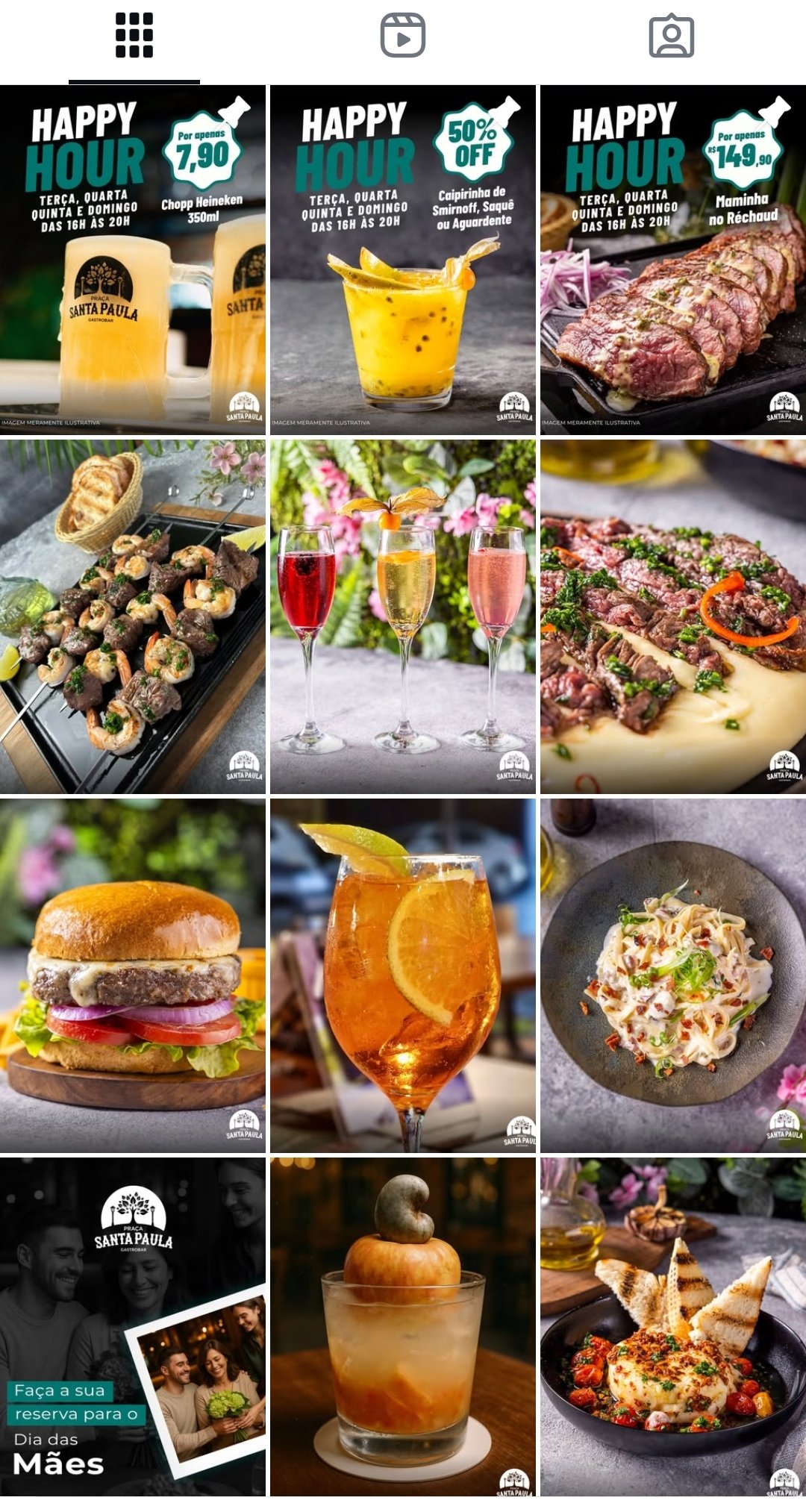
Task: Open the cashew fruit cocktail post
Action: pos(403,1327)
